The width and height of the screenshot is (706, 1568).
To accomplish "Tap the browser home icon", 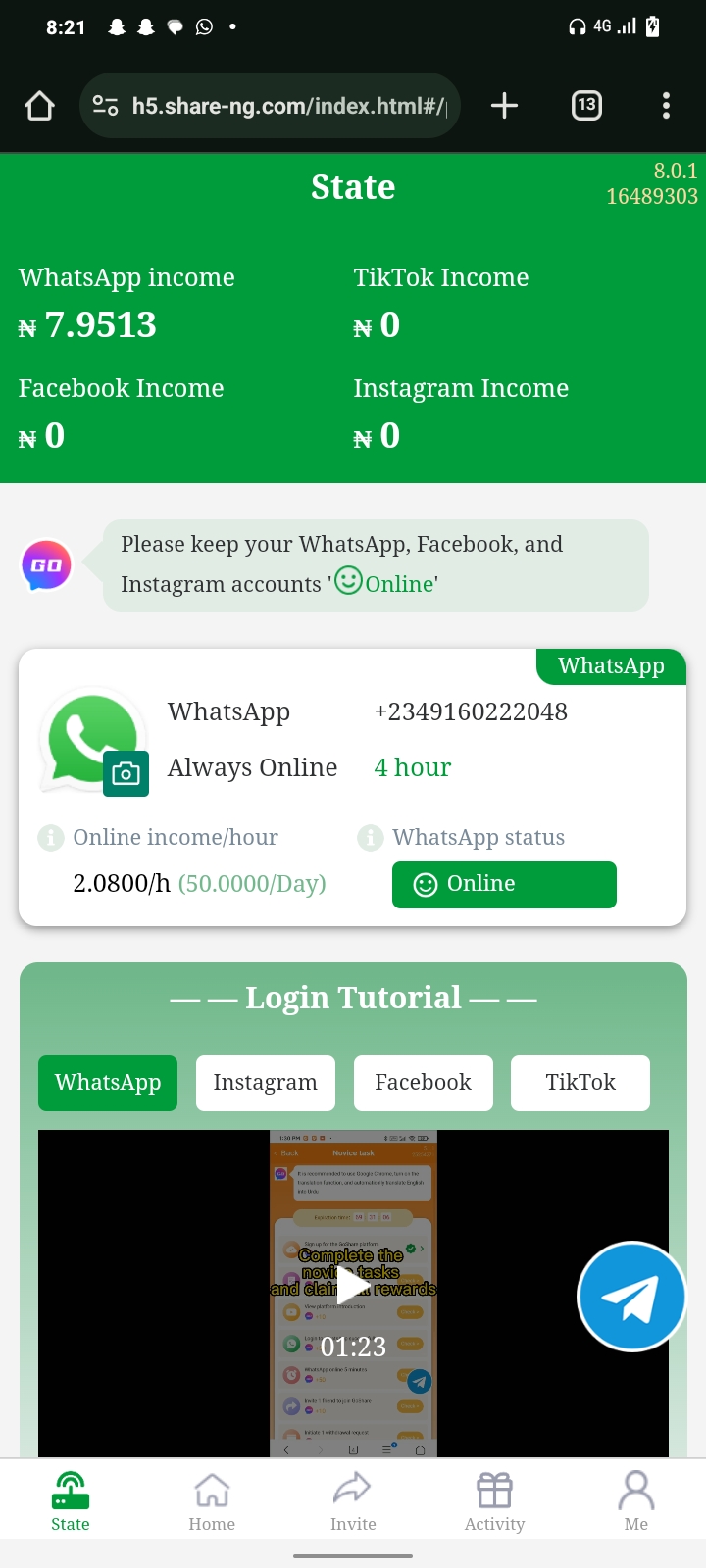I will click(39, 106).
